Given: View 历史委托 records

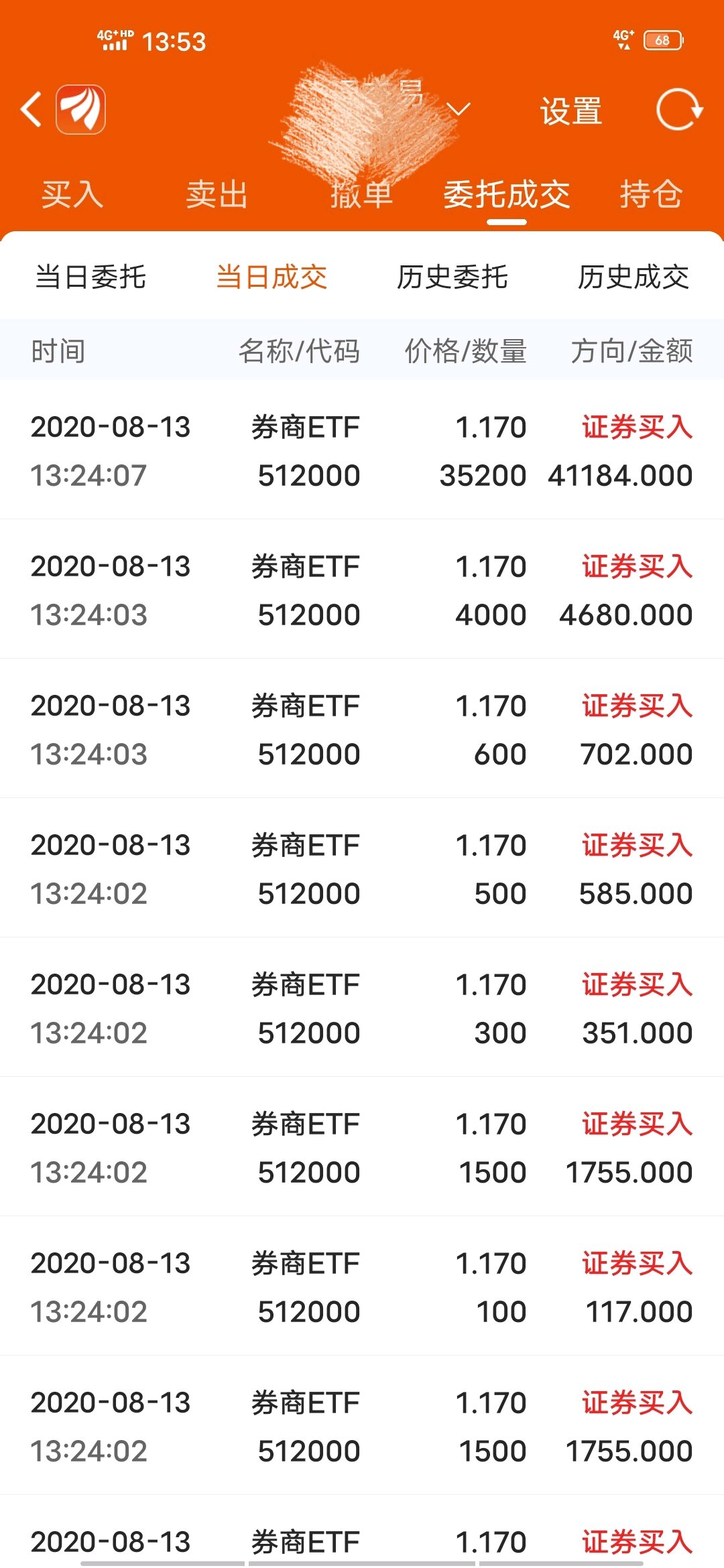Looking at the screenshot, I should click(x=452, y=277).
